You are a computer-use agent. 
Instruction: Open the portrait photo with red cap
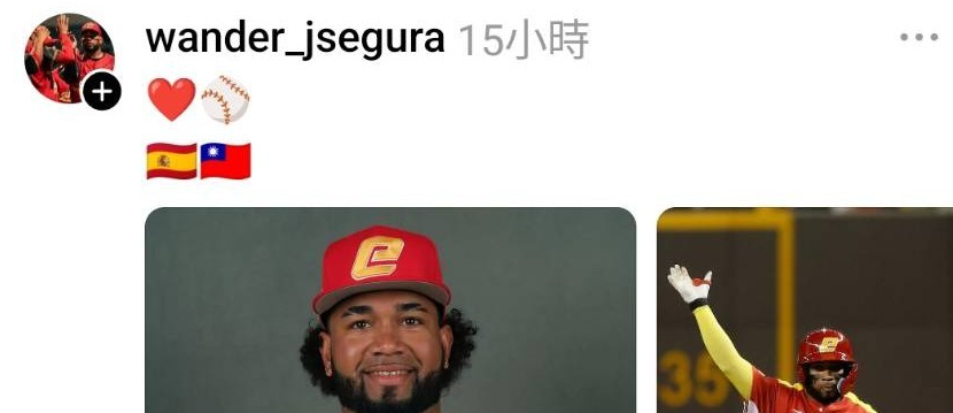[390, 310]
